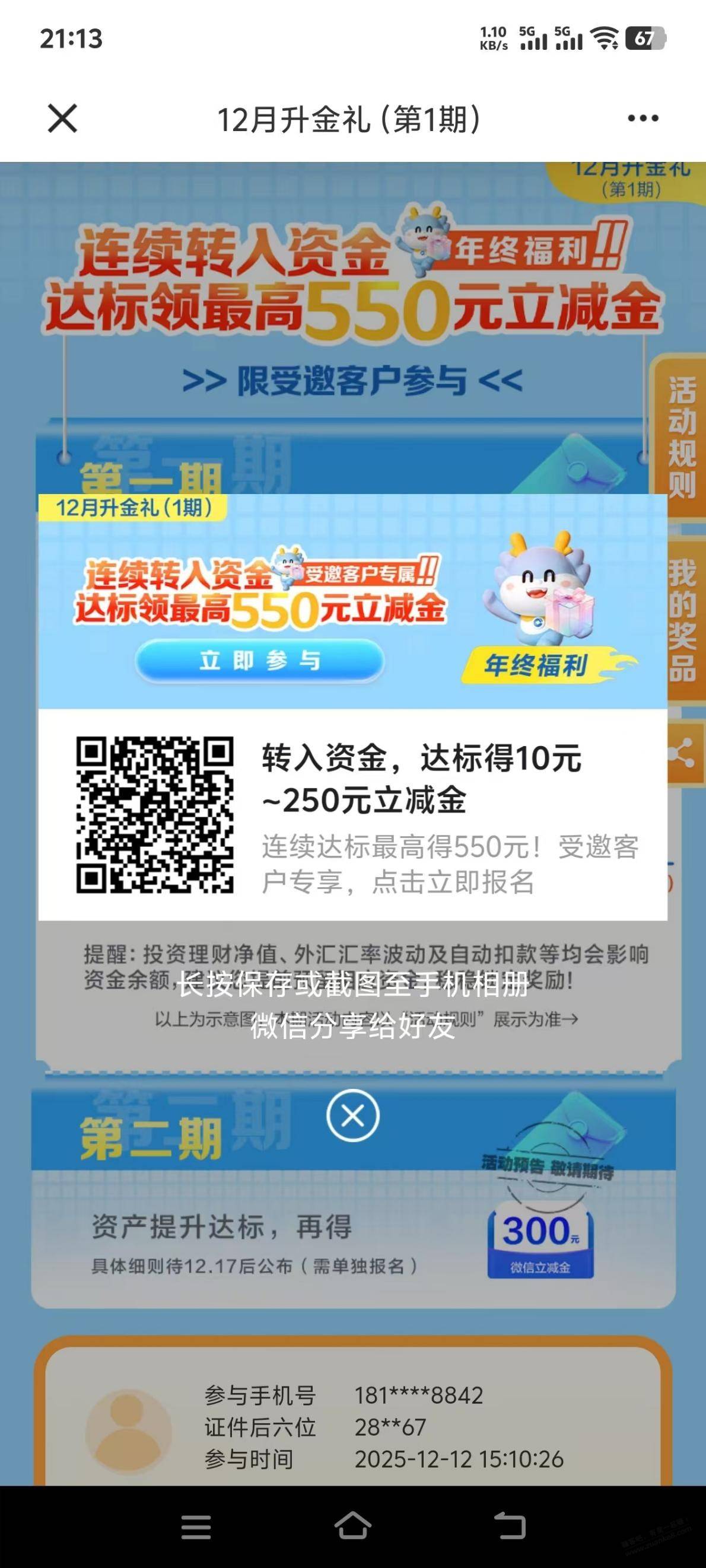Screen dimensions: 706x1568
Task: Tap the system back button
Action: click(509, 1527)
